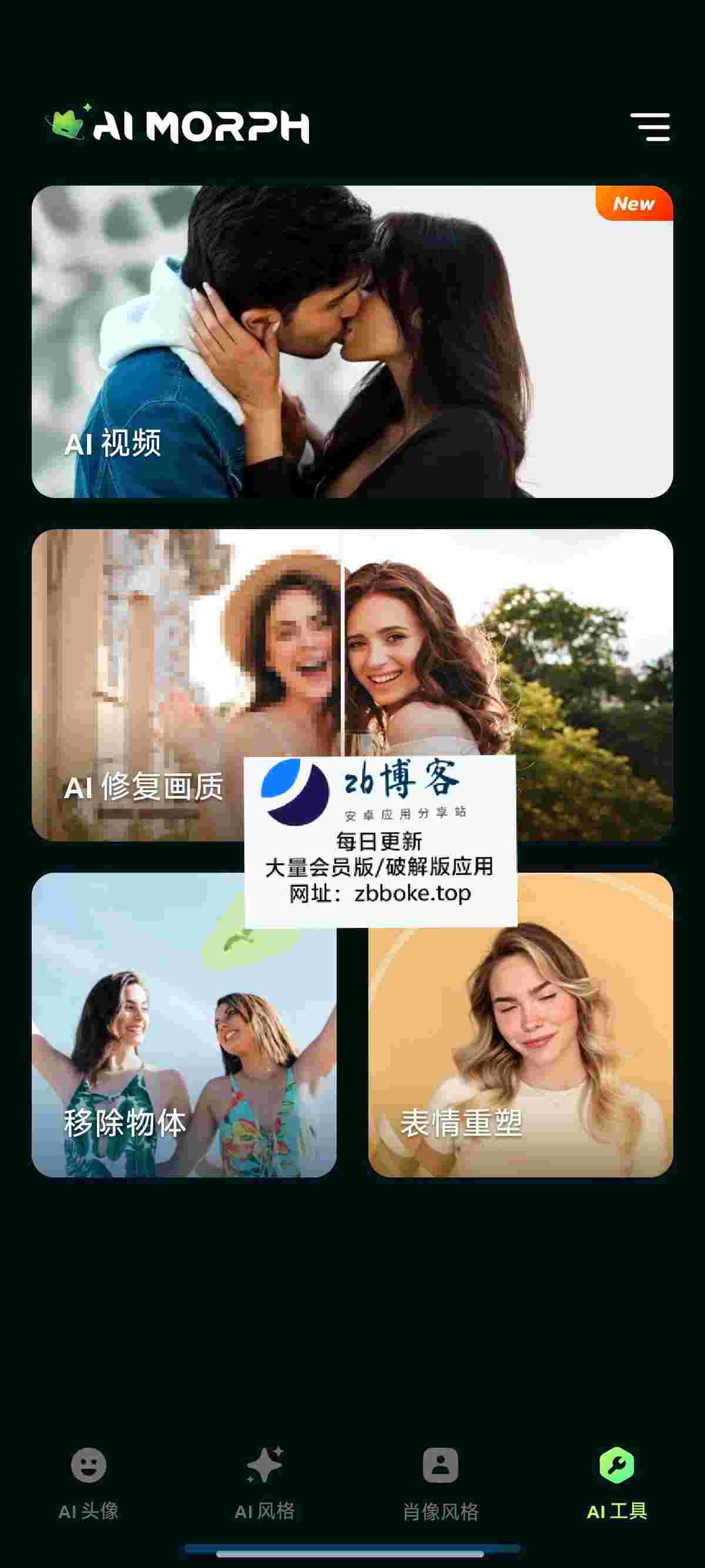
Task: Select the 移除物体 tool
Action: 184,1025
